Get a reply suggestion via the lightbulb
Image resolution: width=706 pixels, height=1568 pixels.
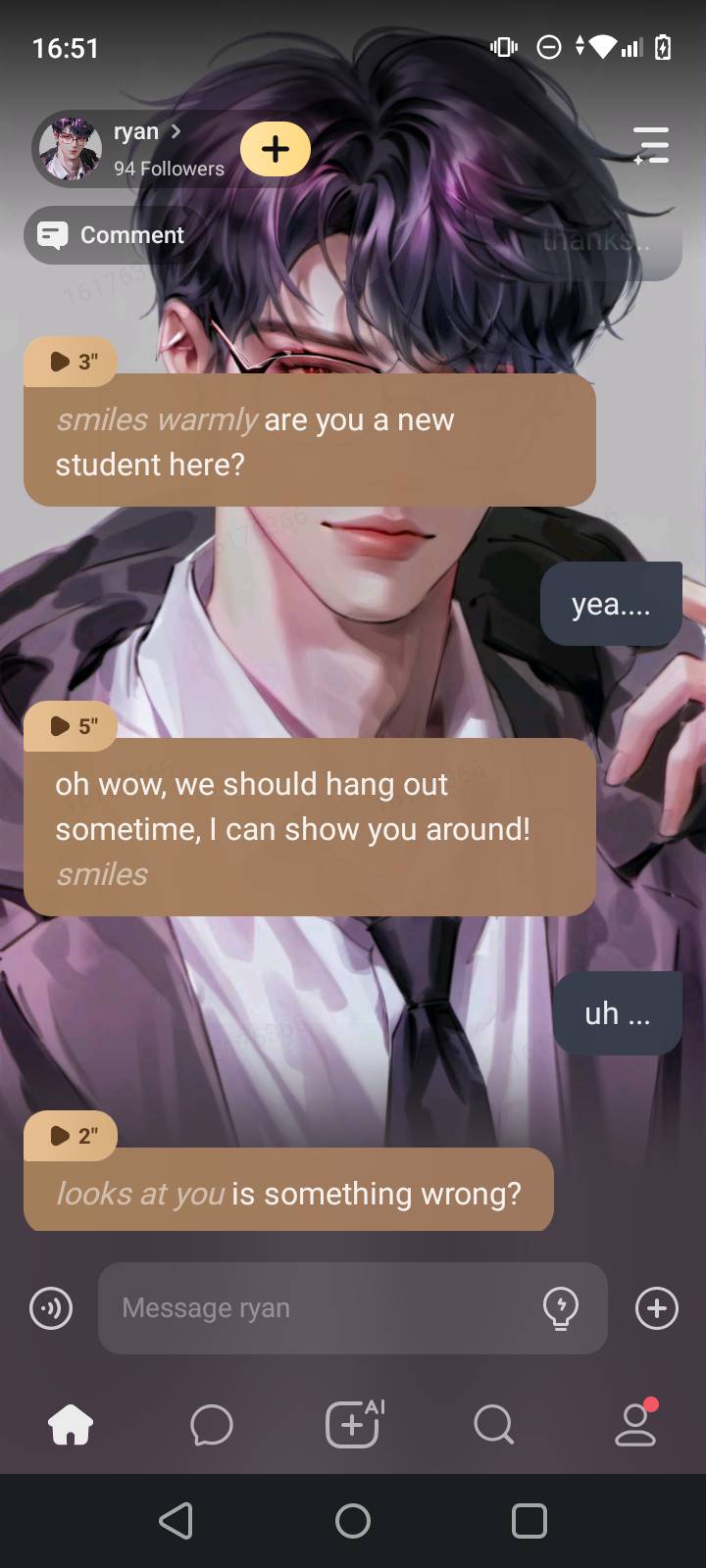(x=561, y=1308)
